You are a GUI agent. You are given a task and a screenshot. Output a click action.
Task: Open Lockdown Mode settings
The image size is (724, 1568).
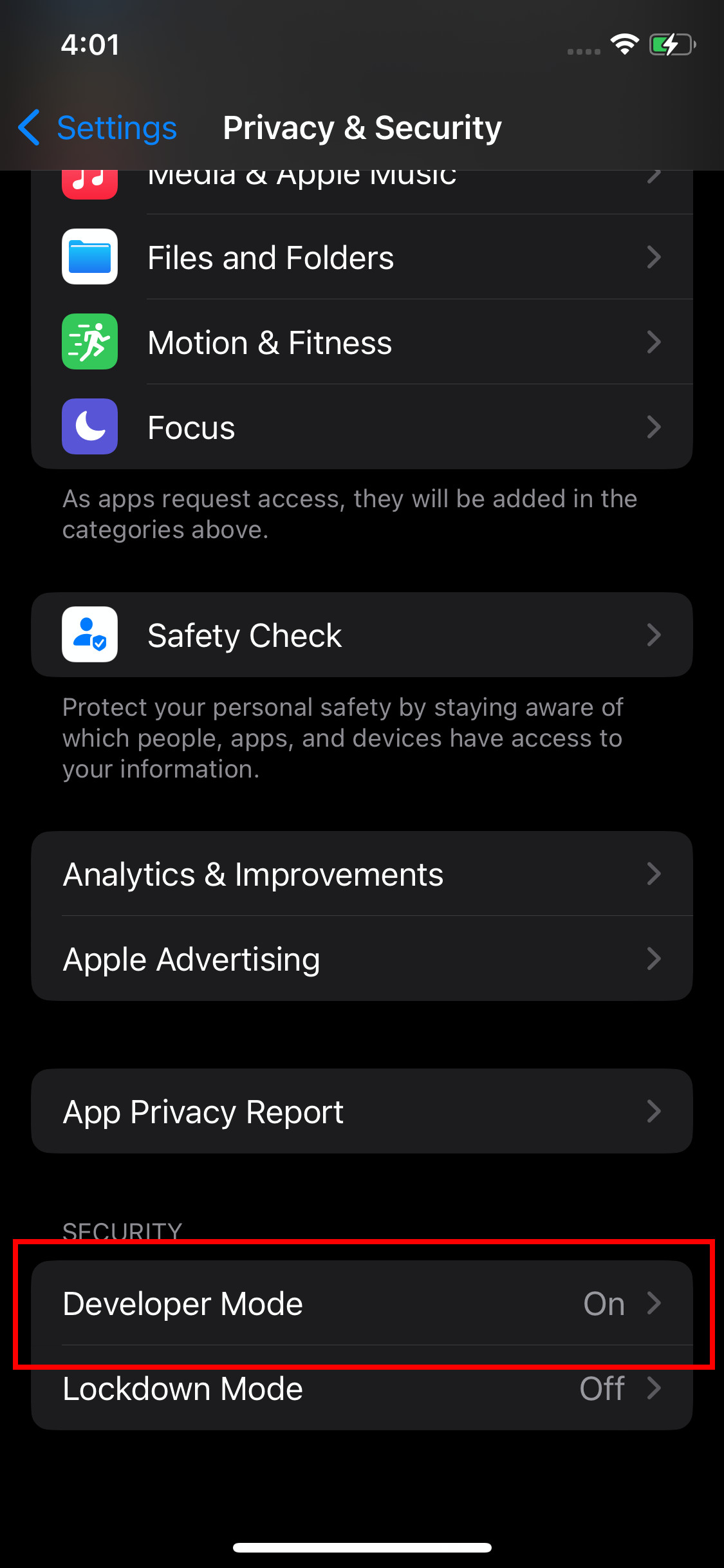pos(362,1388)
